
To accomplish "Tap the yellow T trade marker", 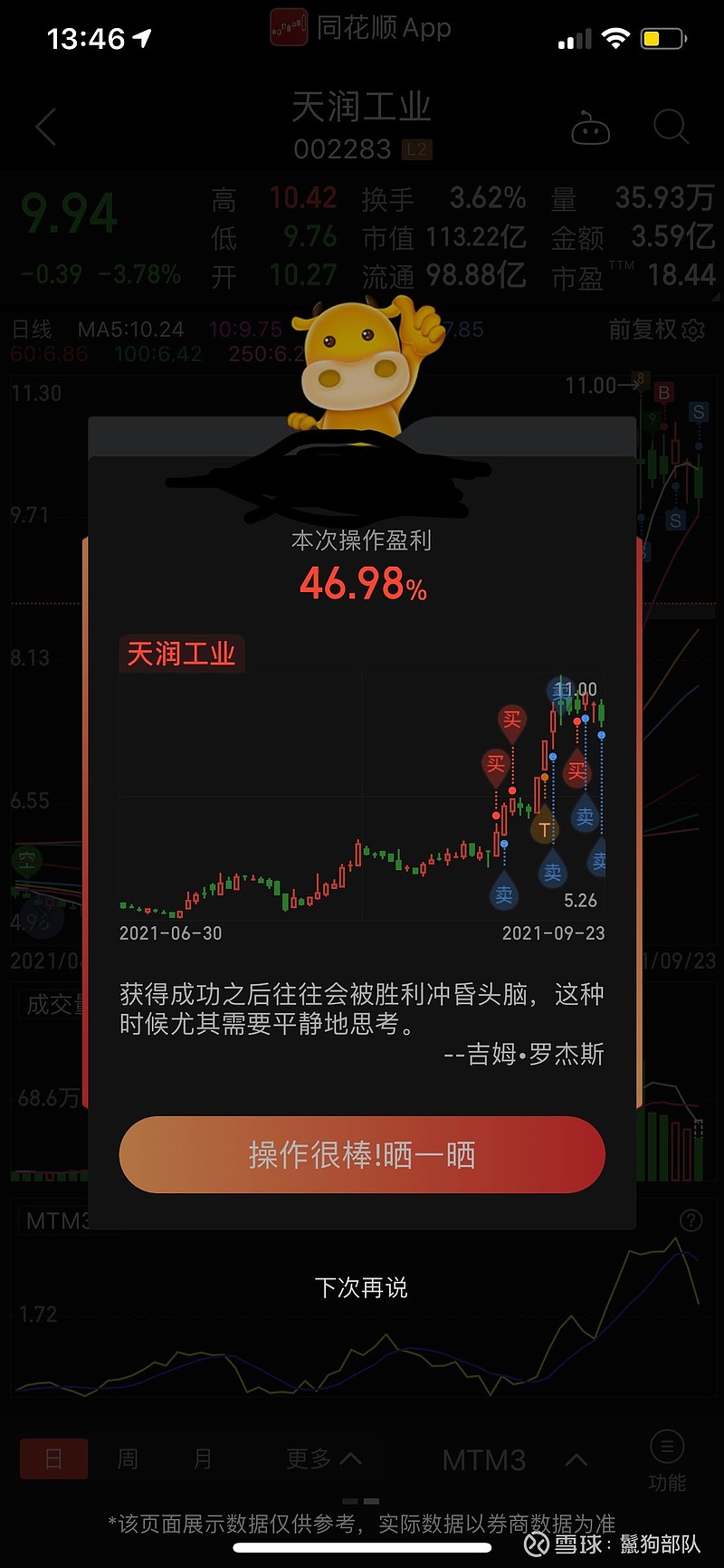I will [544, 826].
